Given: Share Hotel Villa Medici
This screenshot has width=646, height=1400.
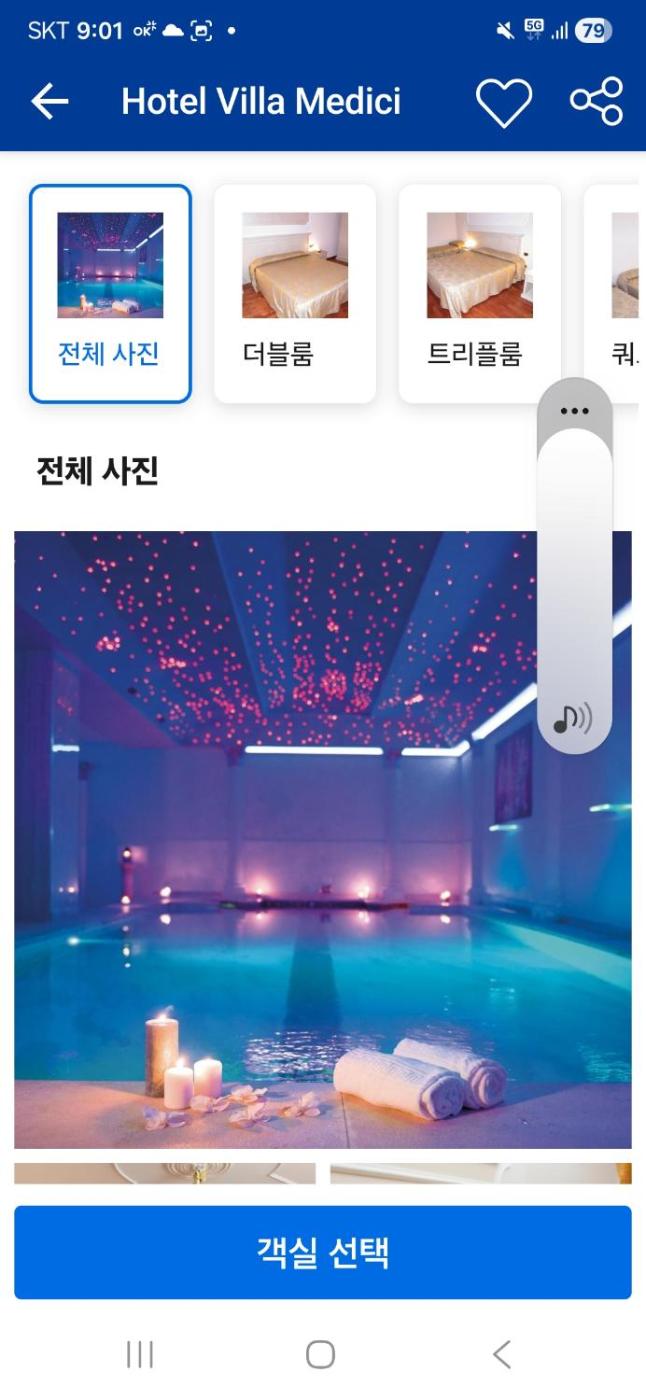Looking at the screenshot, I should (x=596, y=101).
